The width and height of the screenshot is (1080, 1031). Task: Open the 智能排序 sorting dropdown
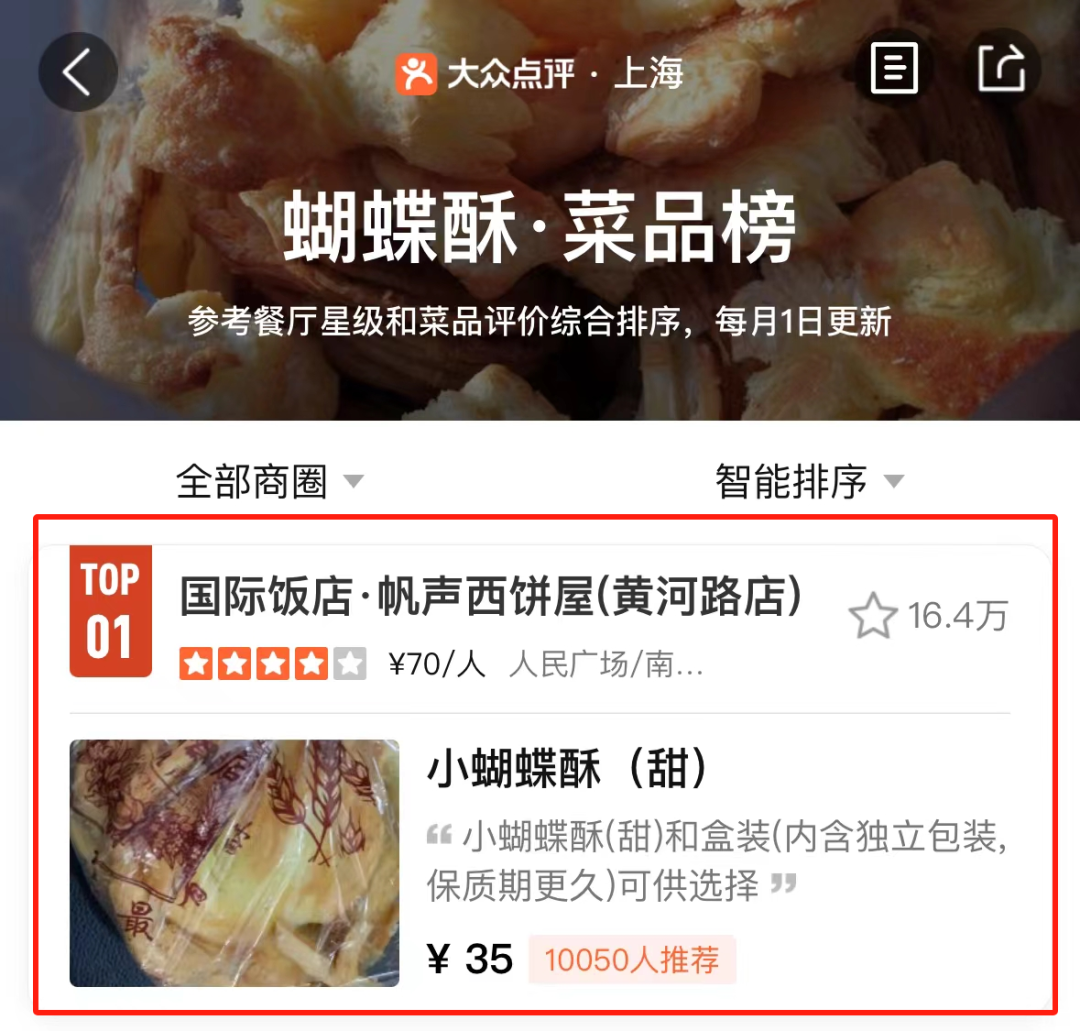click(808, 482)
